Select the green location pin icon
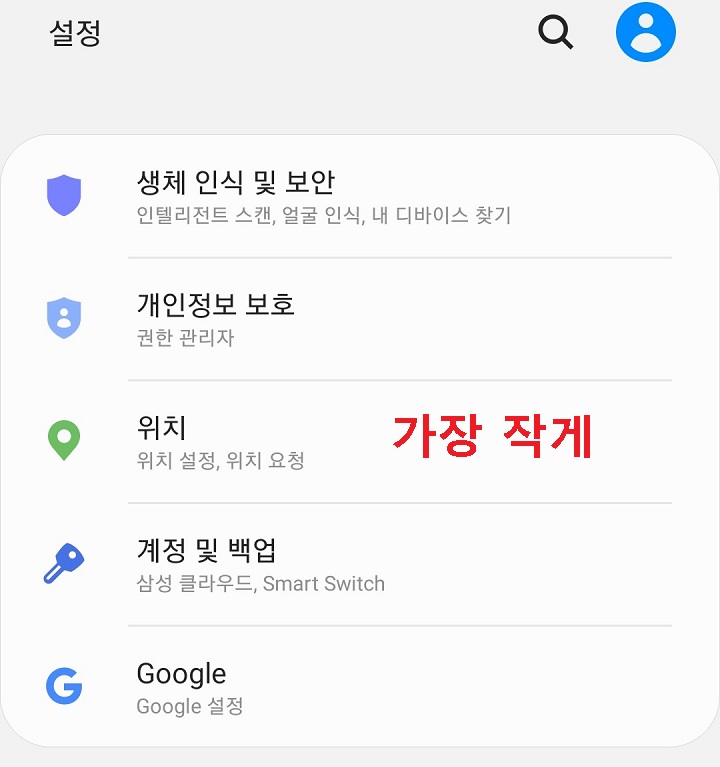The width and height of the screenshot is (720, 767). click(x=63, y=441)
